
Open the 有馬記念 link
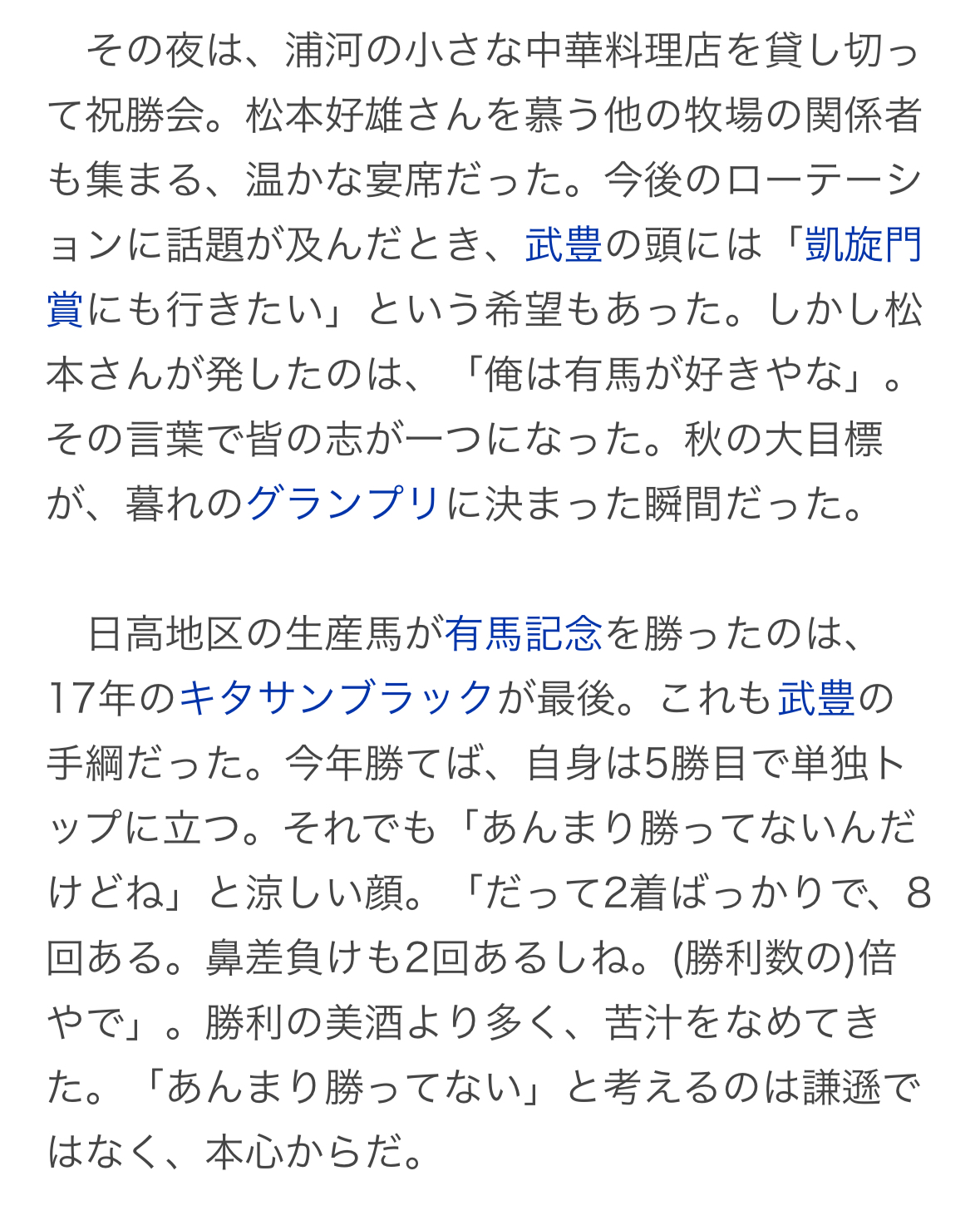(523, 634)
